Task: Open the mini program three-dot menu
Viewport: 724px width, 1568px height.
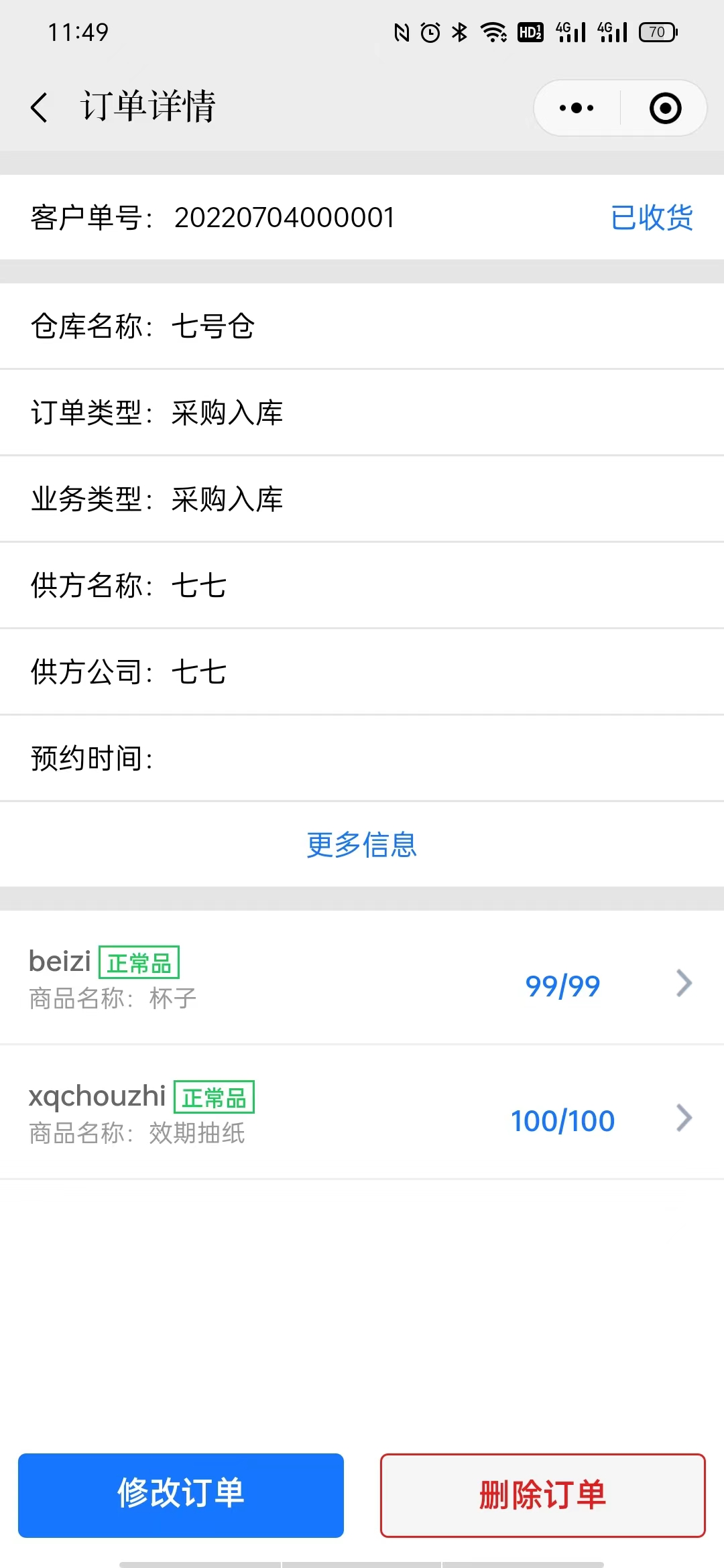Action: click(577, 108)
